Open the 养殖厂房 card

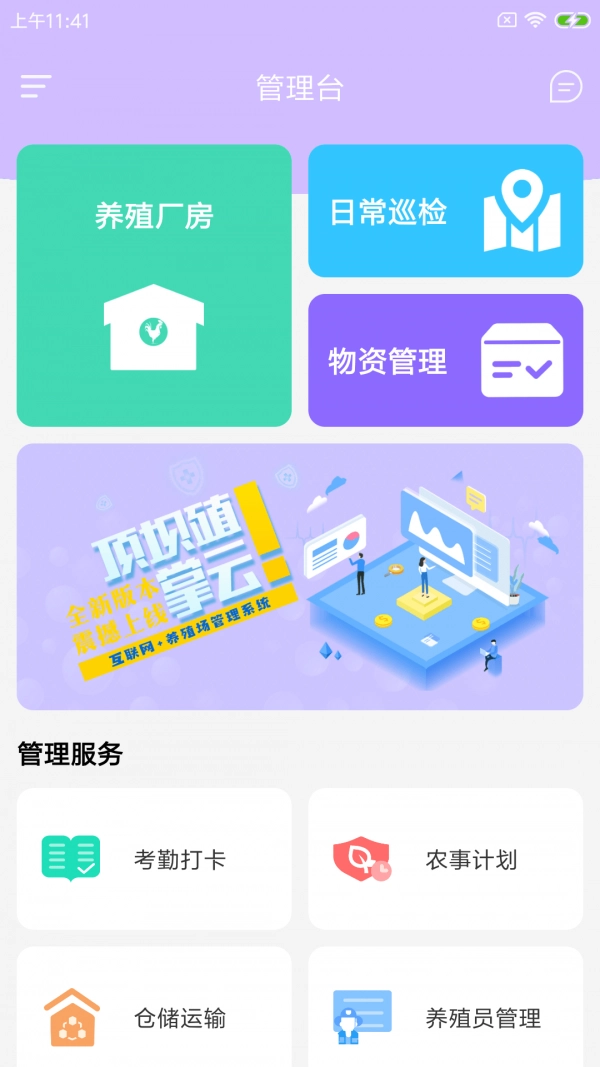click(154, 286)
